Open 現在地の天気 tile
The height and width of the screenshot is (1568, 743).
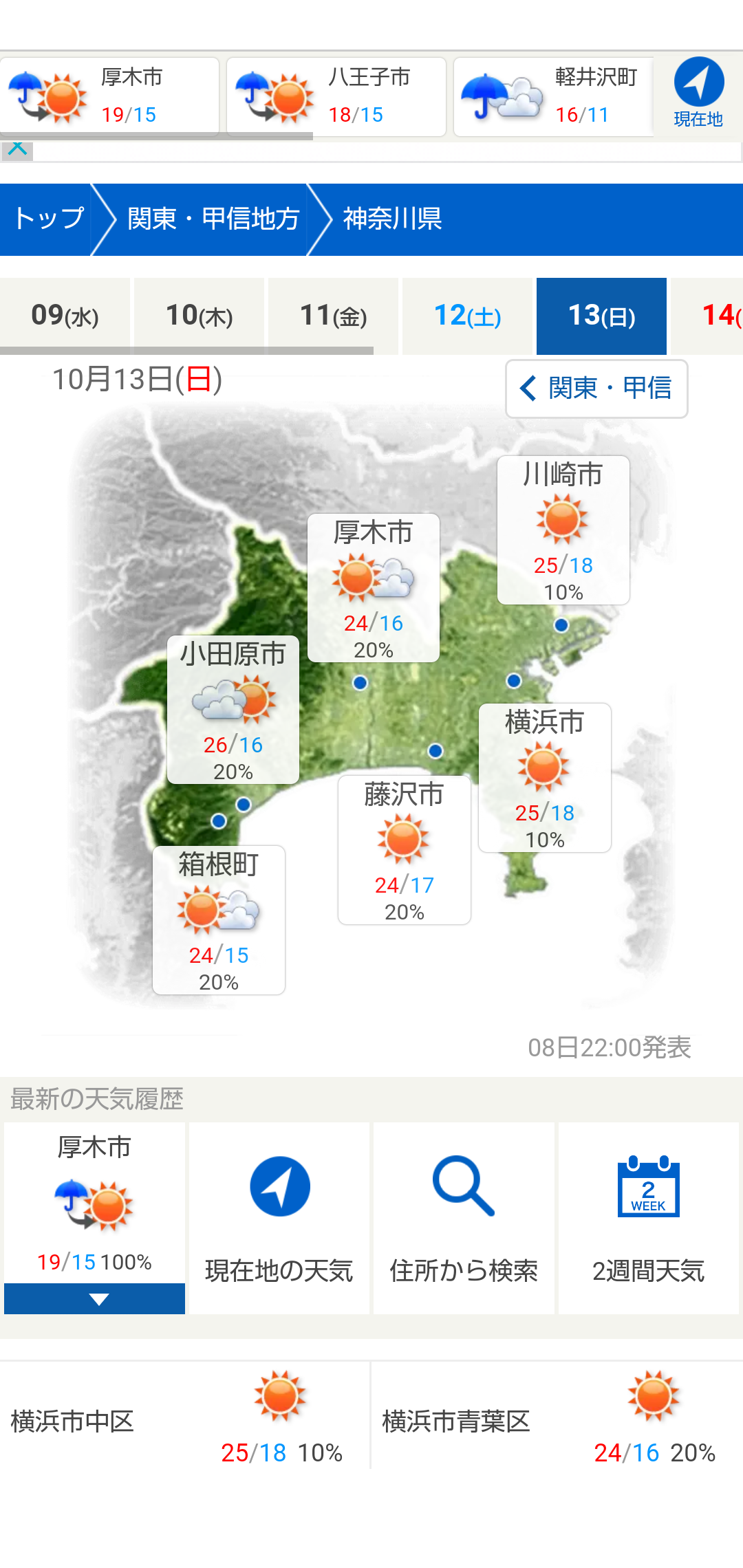[x=279, y=1218]
